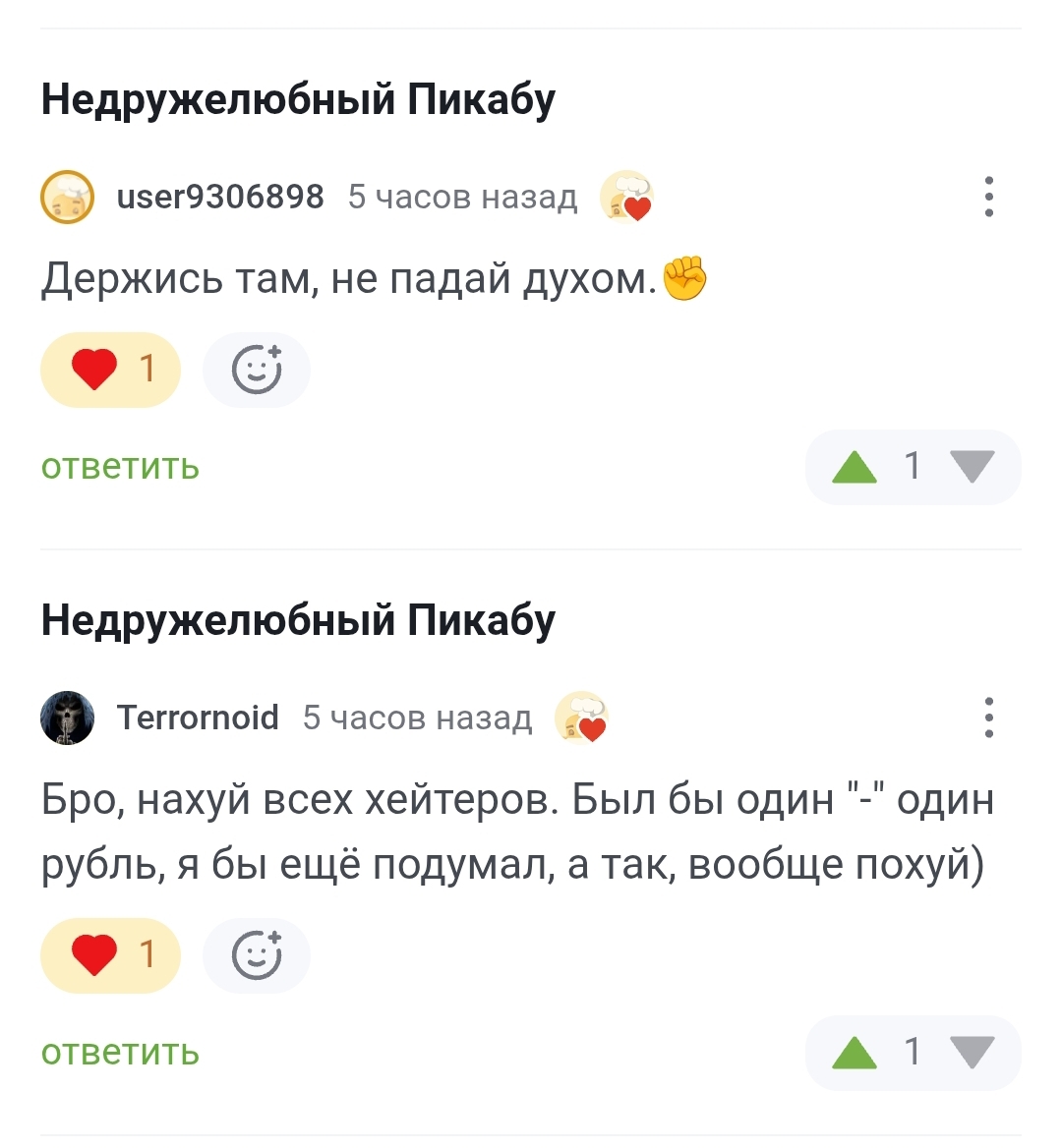This screenshot has height=1148, width=1062.
Task: Upvote user9306898's comment
Action: point(854,467)
